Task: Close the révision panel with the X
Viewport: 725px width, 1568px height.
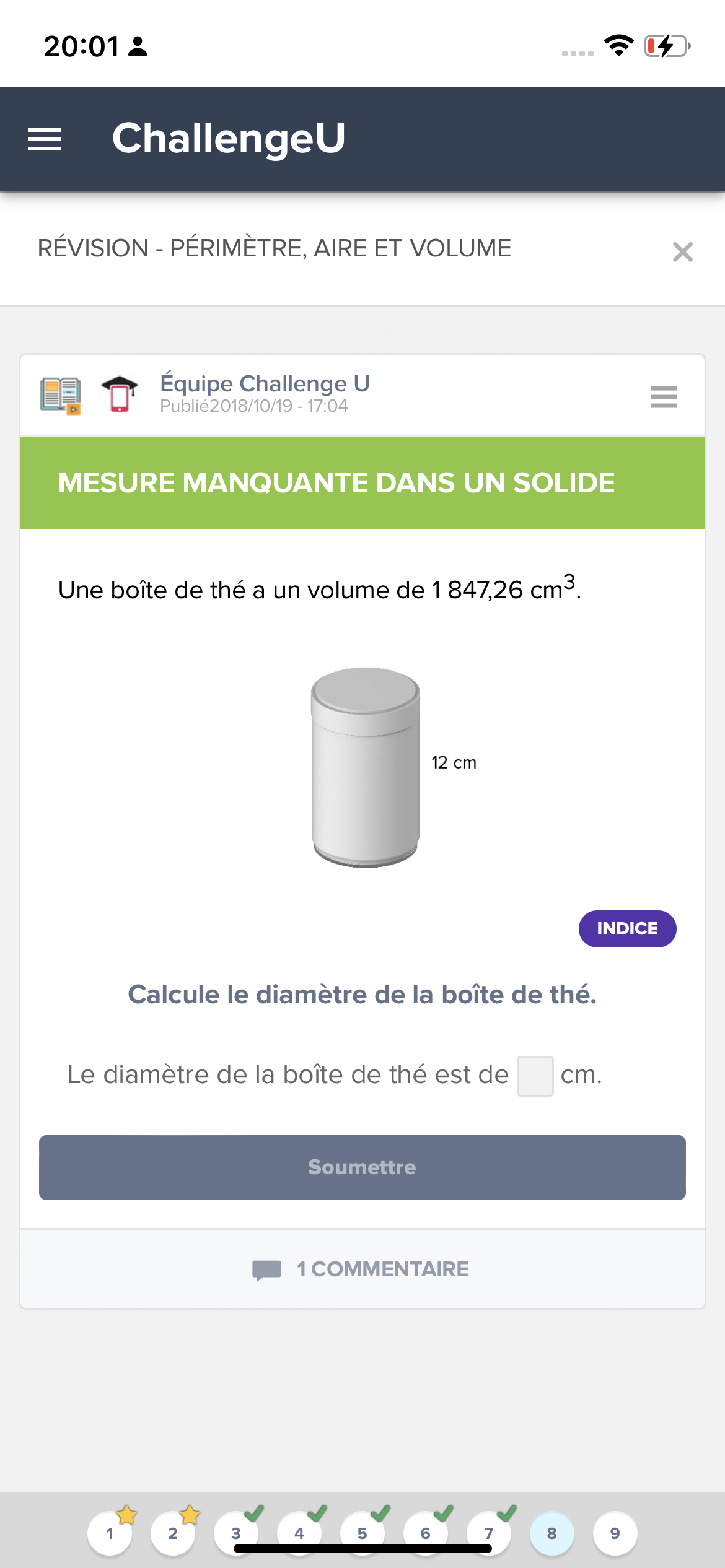Action: click(x=682, y=251)
